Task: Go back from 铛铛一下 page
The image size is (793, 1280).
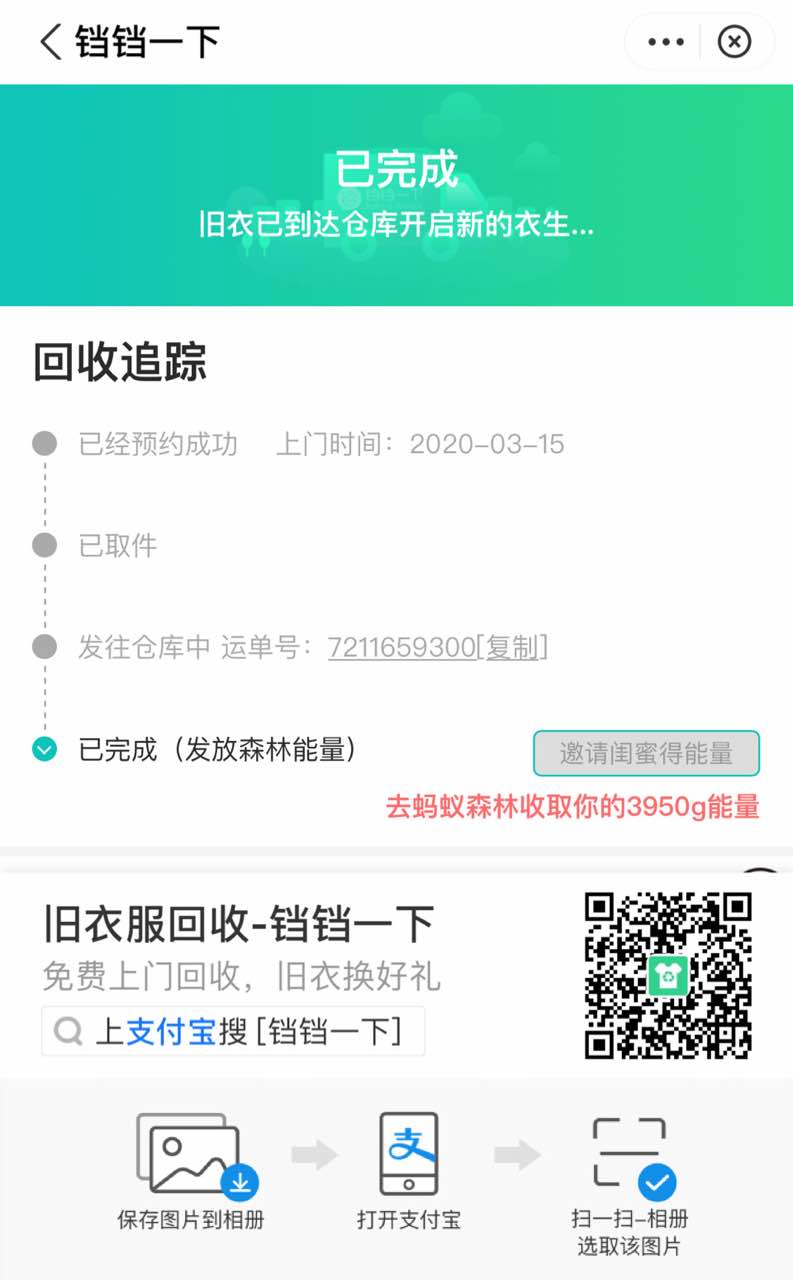Action: pos(50,42)
